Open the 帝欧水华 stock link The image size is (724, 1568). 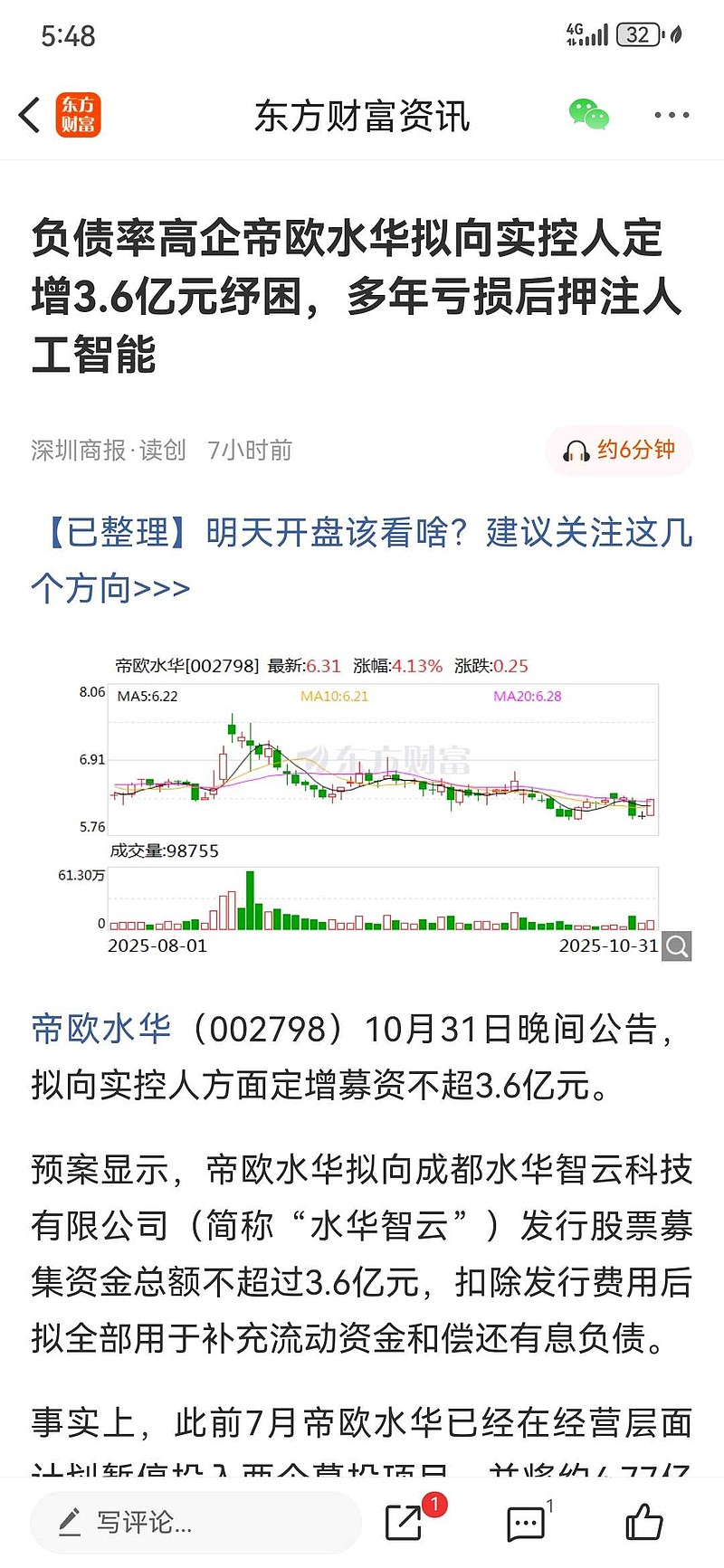(100, 1029)
